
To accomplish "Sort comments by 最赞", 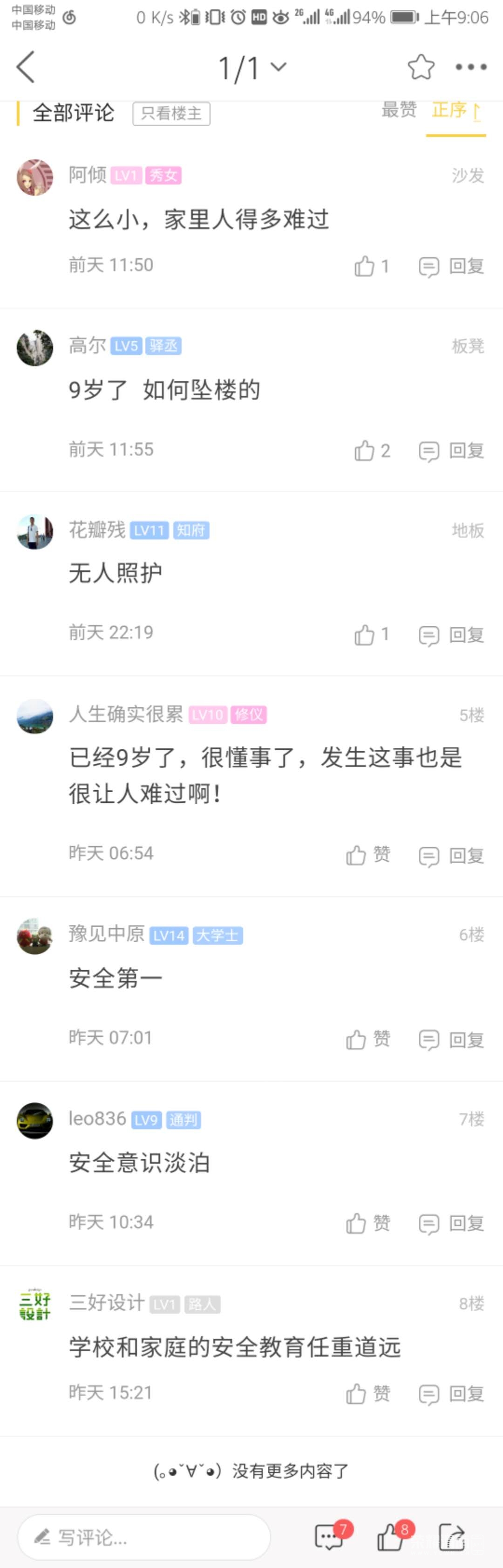I will tap(399, 110).
